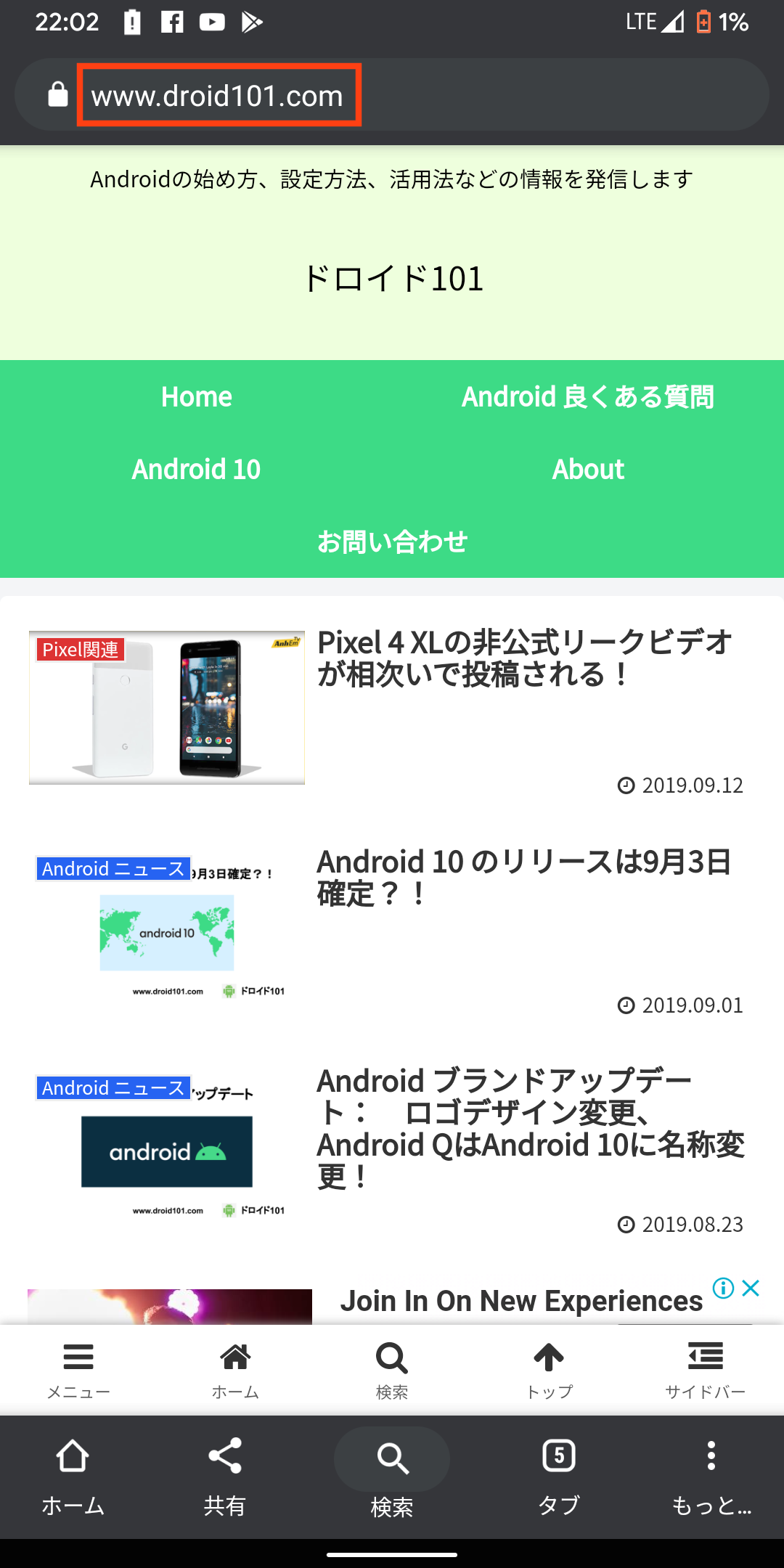Select the Home navigation item

[x=196, y=396]
